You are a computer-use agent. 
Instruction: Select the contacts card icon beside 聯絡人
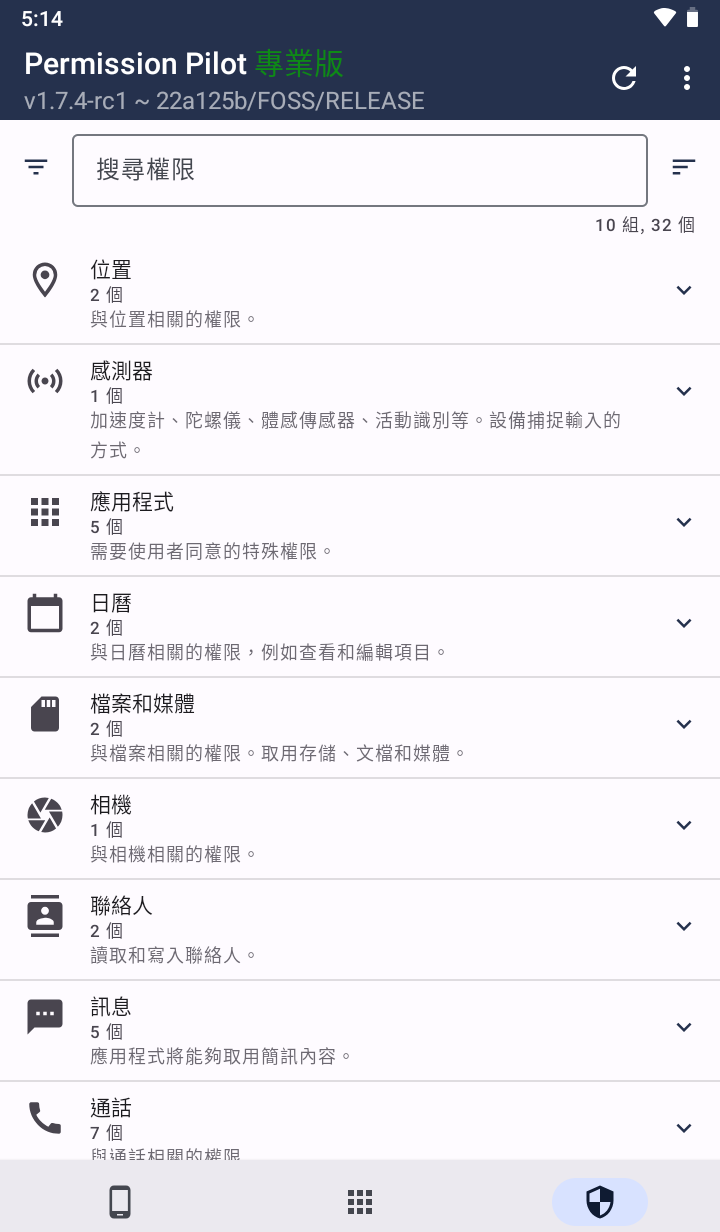click(x=44, y=915)
